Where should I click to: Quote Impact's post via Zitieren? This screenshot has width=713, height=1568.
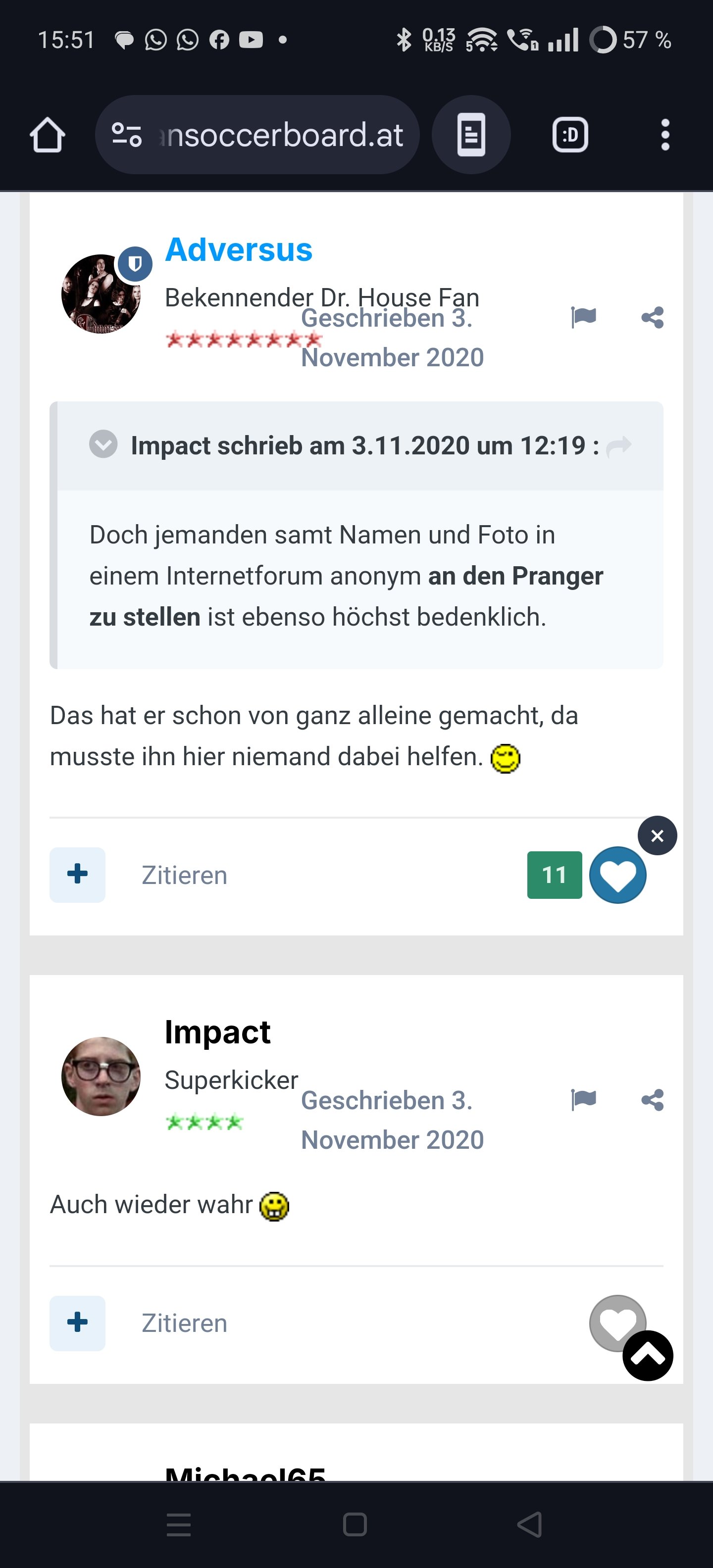pos(185,1323)
